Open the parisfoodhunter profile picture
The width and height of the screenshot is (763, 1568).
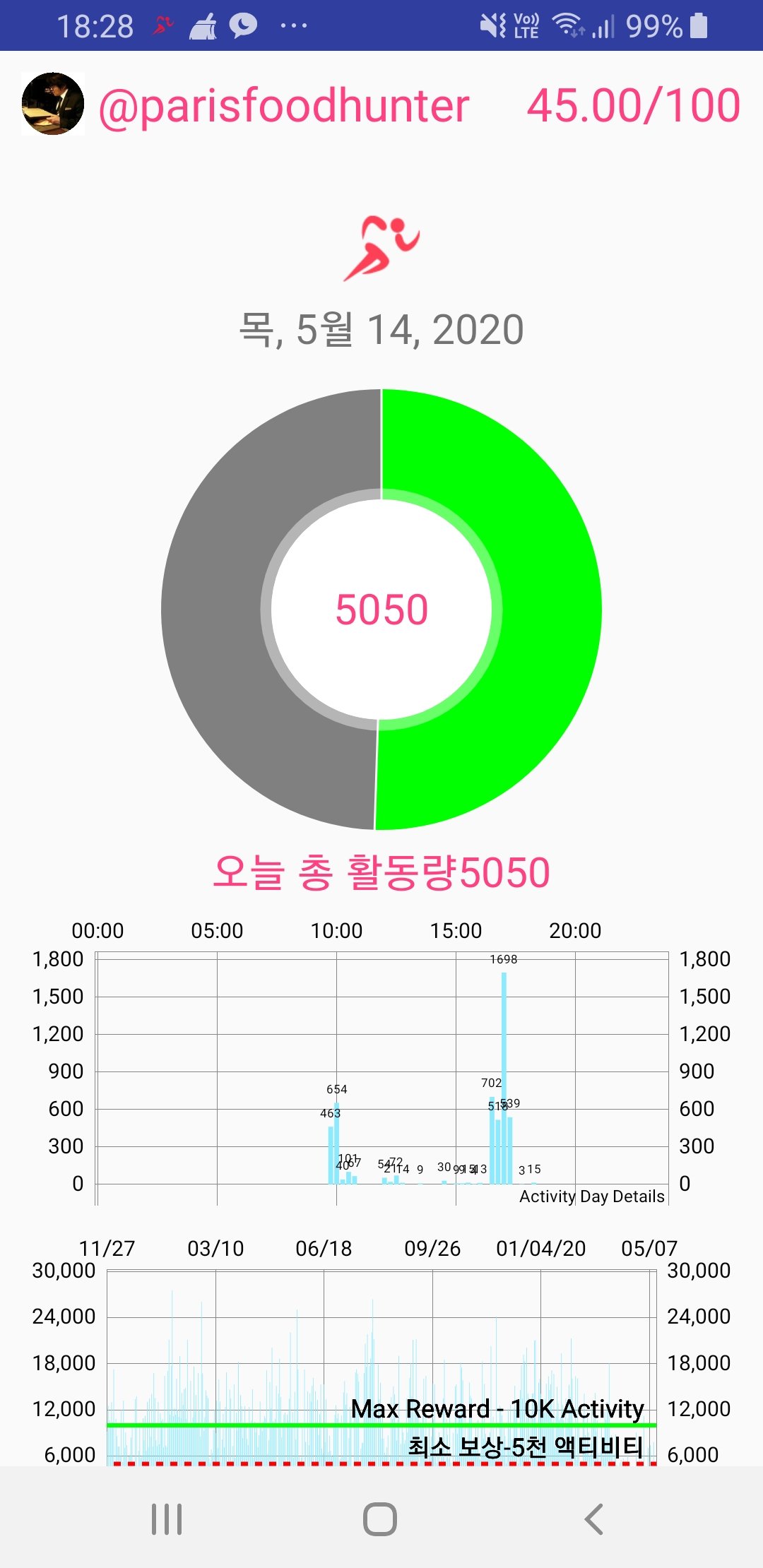coord(53,104)
